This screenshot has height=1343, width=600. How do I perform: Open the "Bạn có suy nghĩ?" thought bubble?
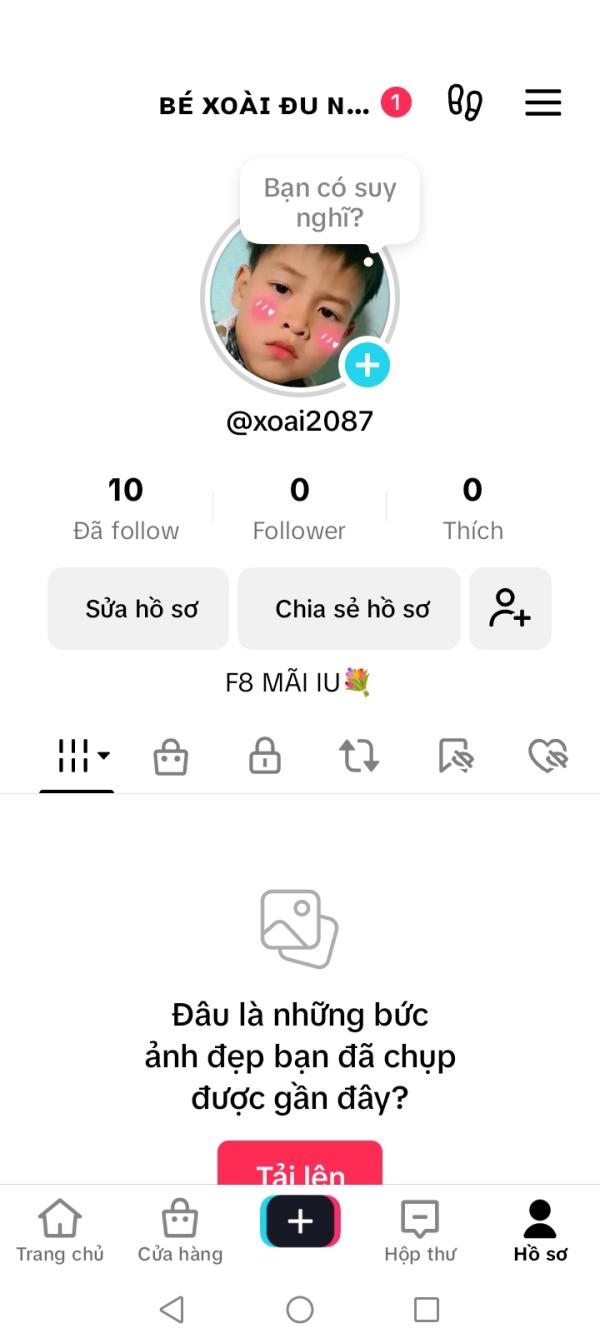329,202
